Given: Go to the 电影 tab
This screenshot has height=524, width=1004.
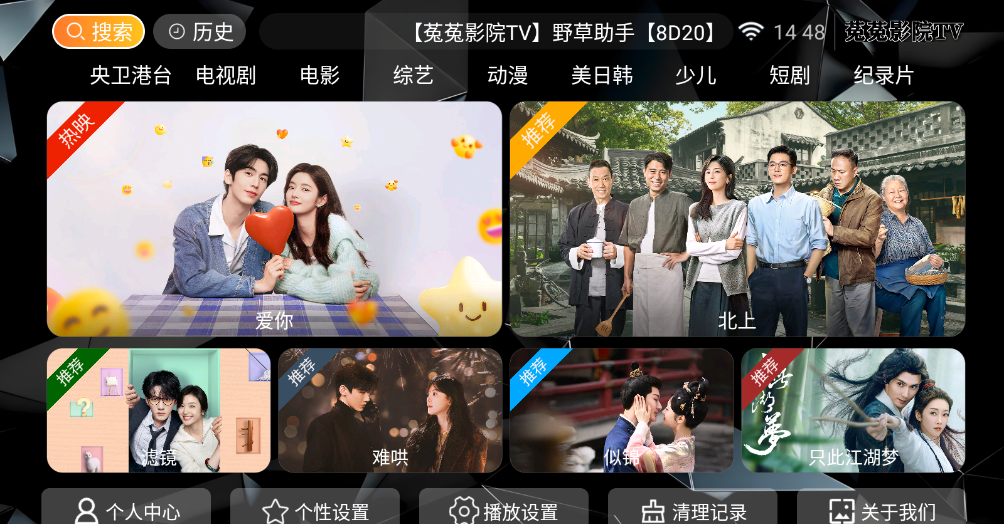Looking at the screenshot, I should [320, 76].
